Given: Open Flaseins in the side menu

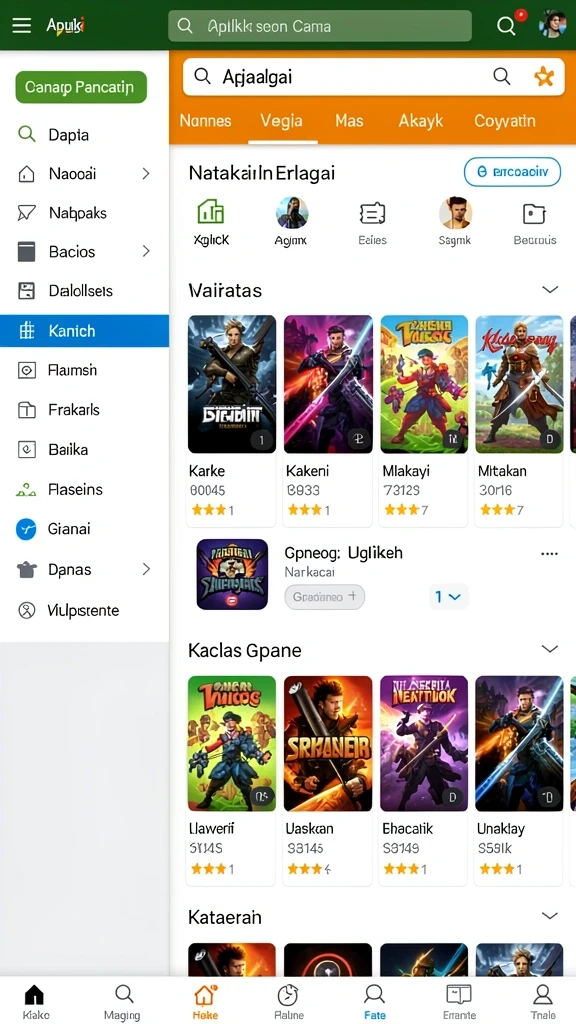Looking at the screenshot, I should click(84, 489).
